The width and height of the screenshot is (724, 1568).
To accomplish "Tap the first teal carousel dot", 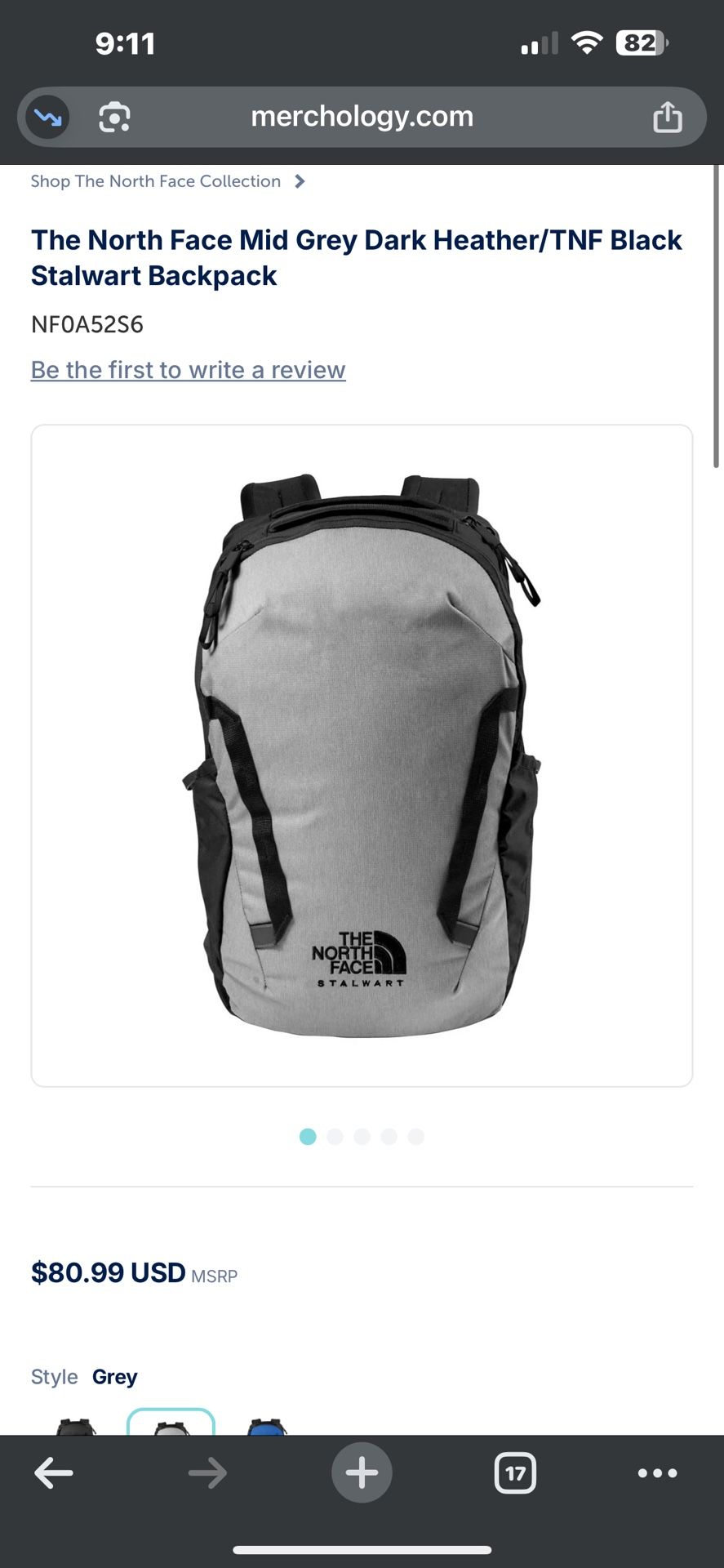I will pyautogui.click(x=308, y=1136).
